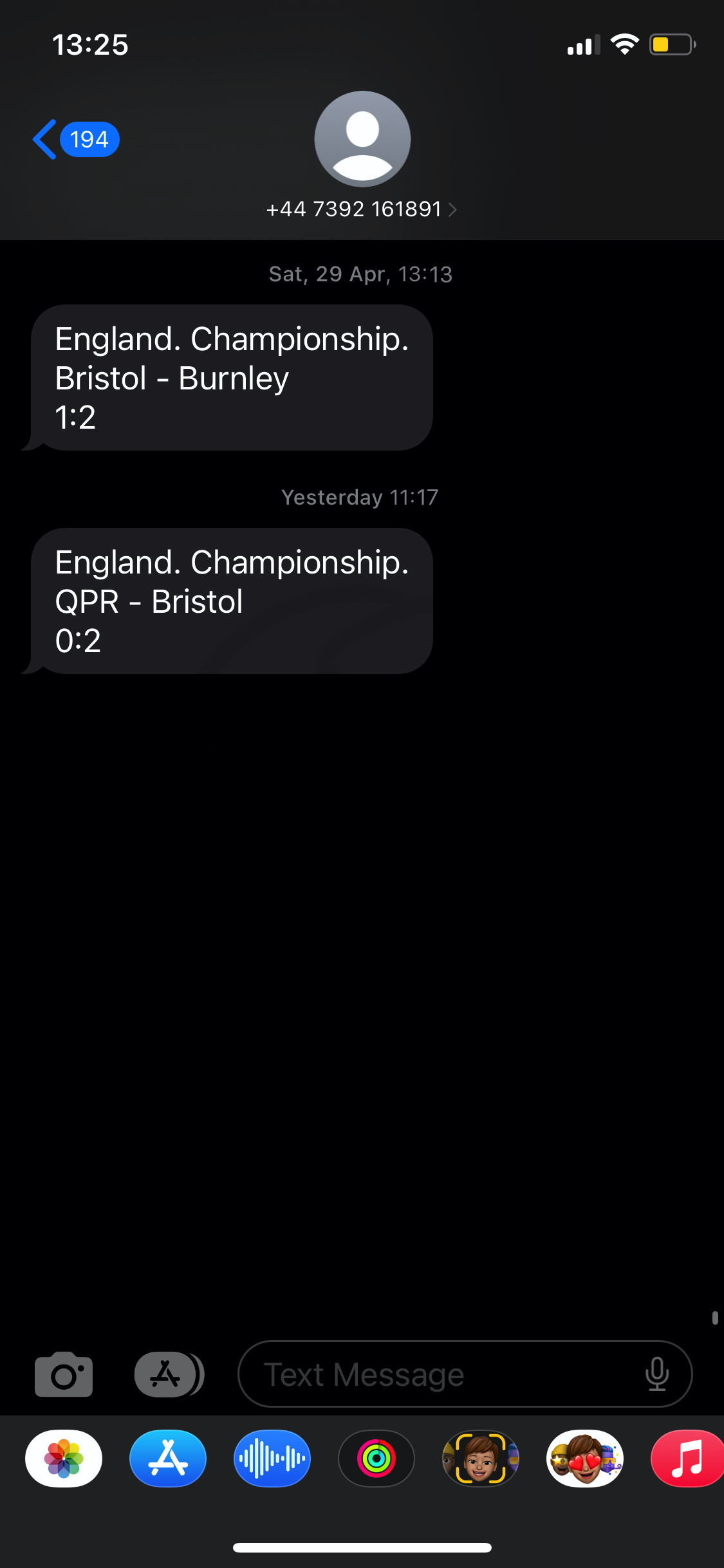Toggle the App Store apps drawer button

(x=169, y=1374)
